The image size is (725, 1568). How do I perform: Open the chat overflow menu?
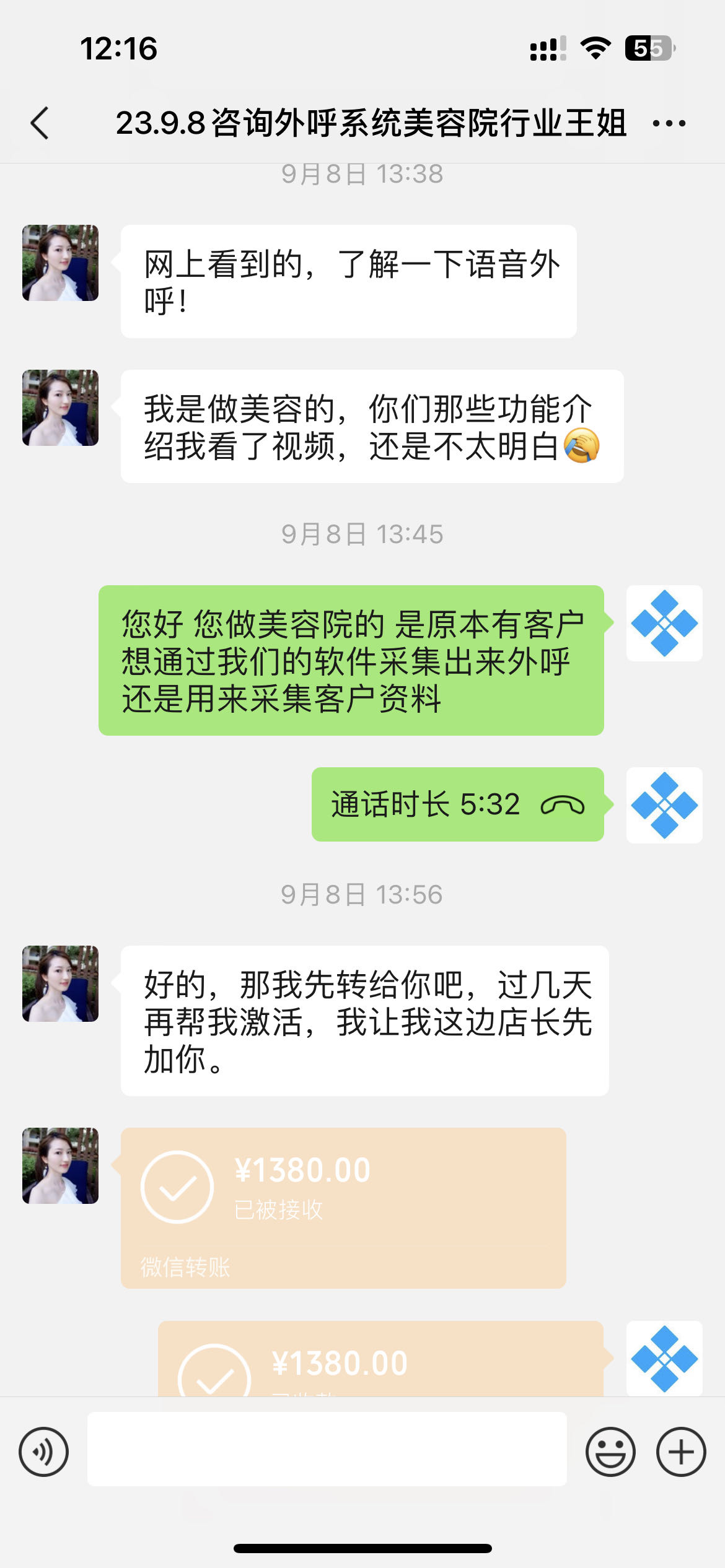click(669, 123)
